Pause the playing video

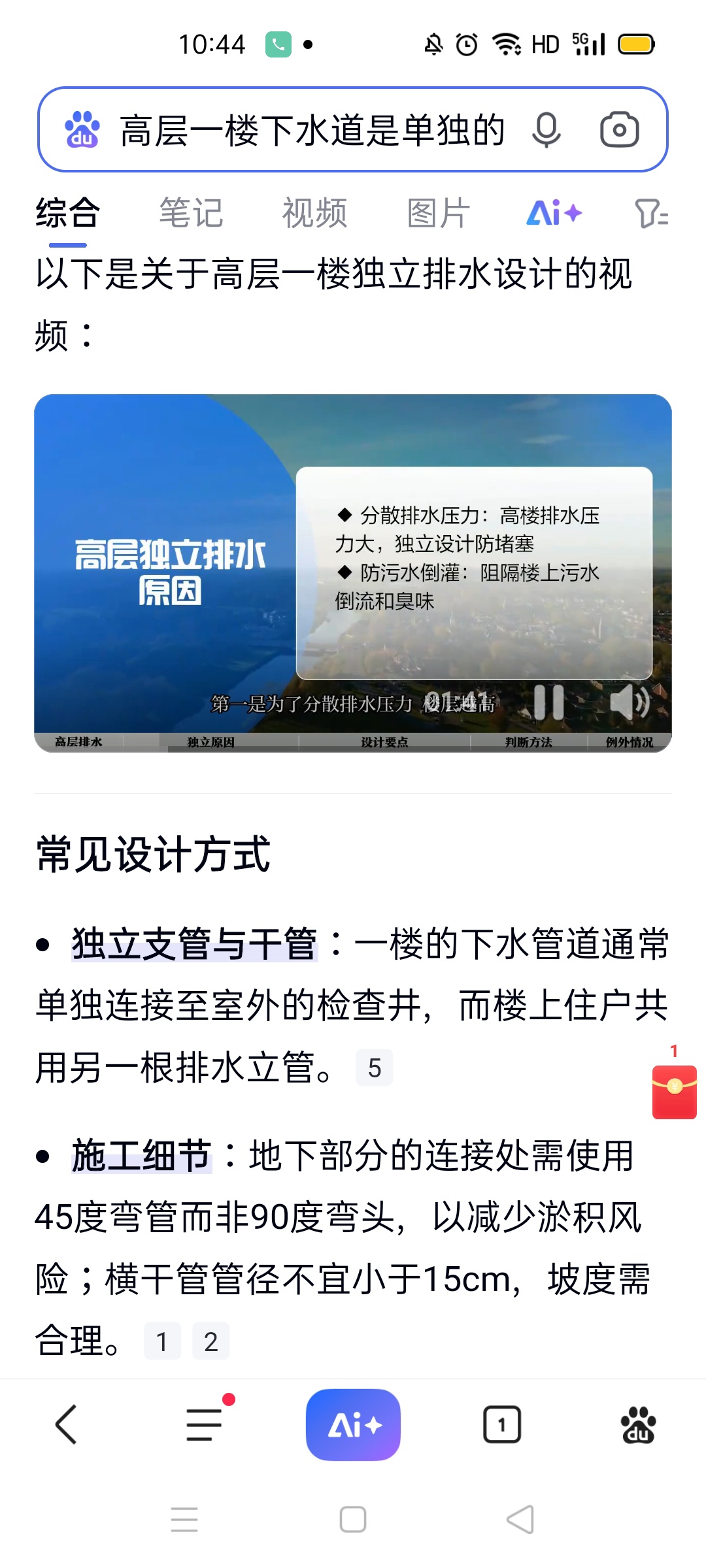click(x=548, y=702)
